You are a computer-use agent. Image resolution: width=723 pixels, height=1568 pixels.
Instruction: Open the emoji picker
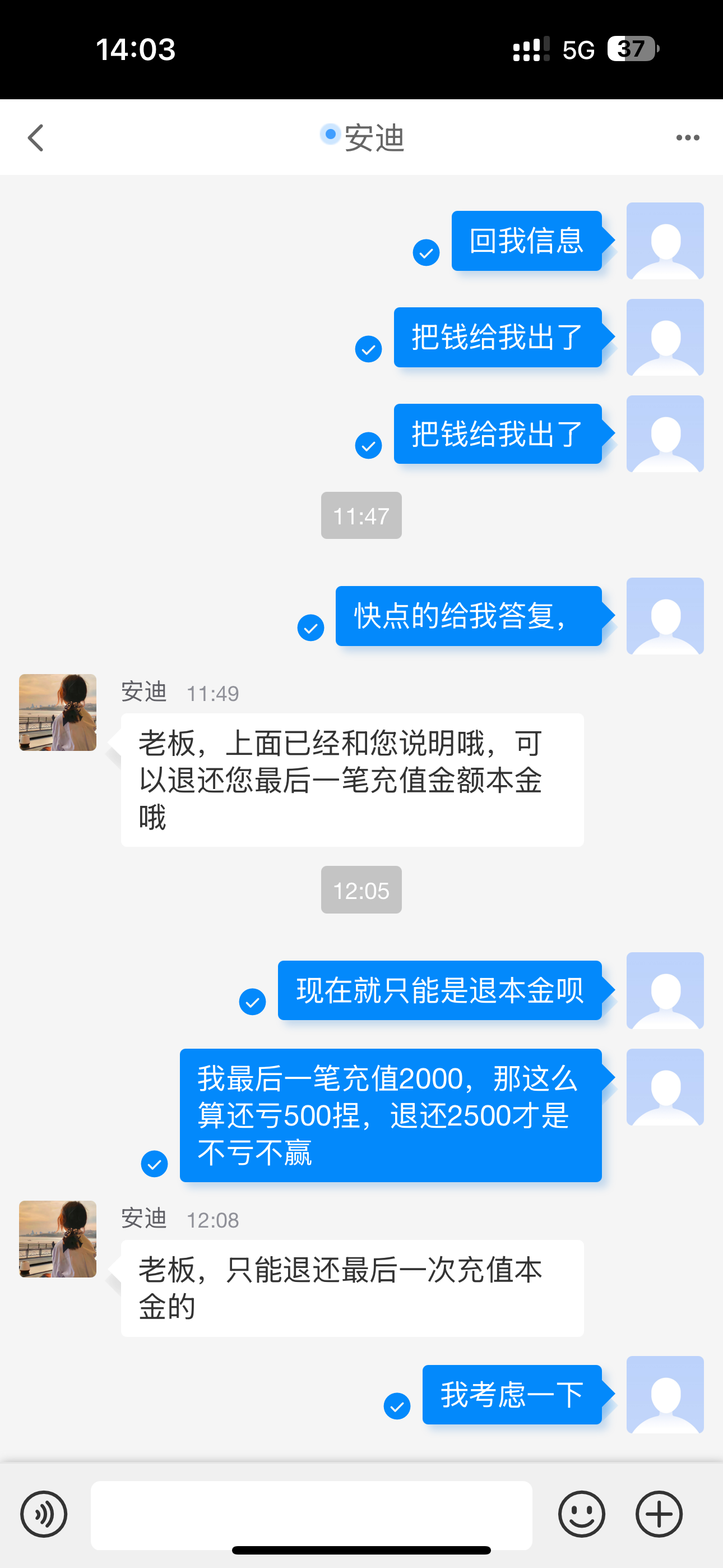tap(581, 1514)
